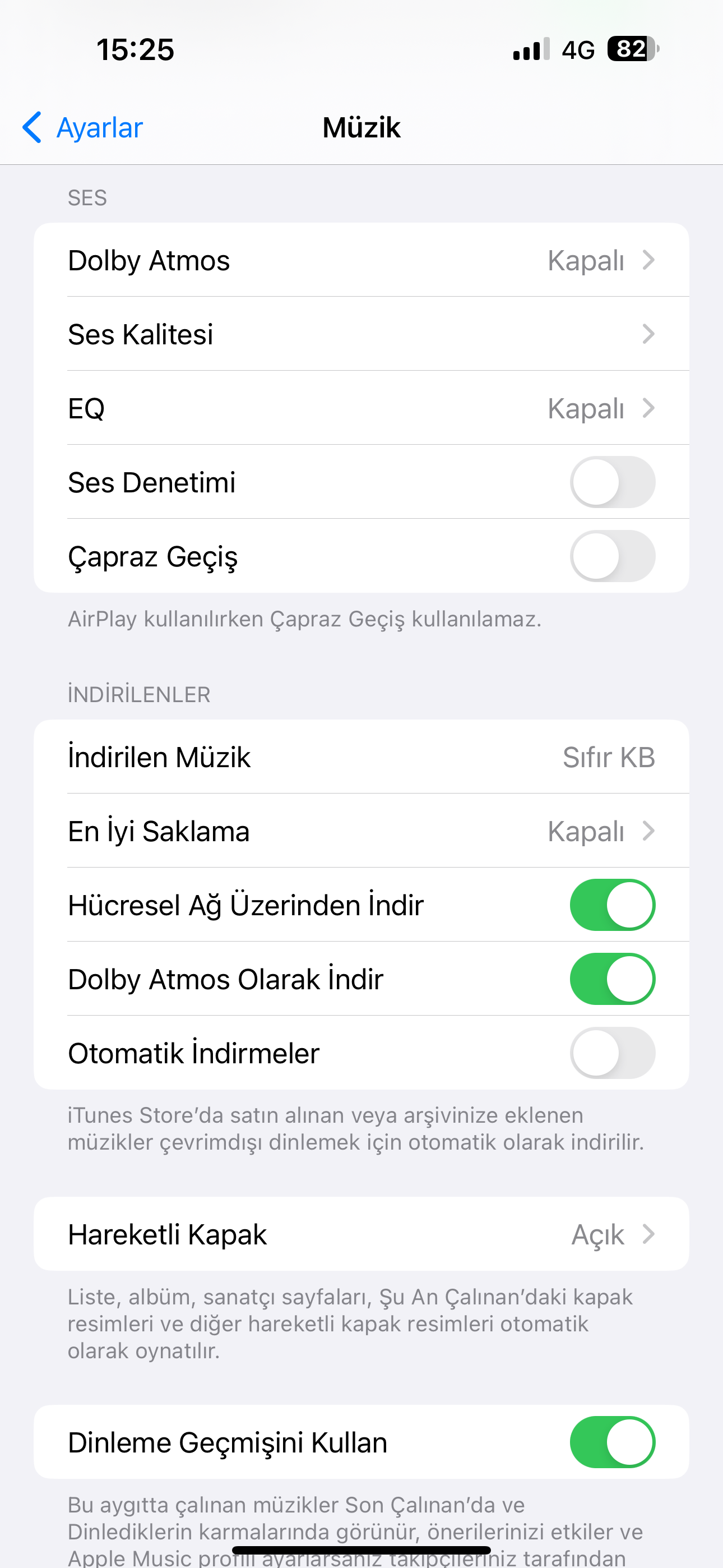This screenshot has height=1568, width=723.
Task: Open the EQ settings row
Action: click(x=361, y=408)
